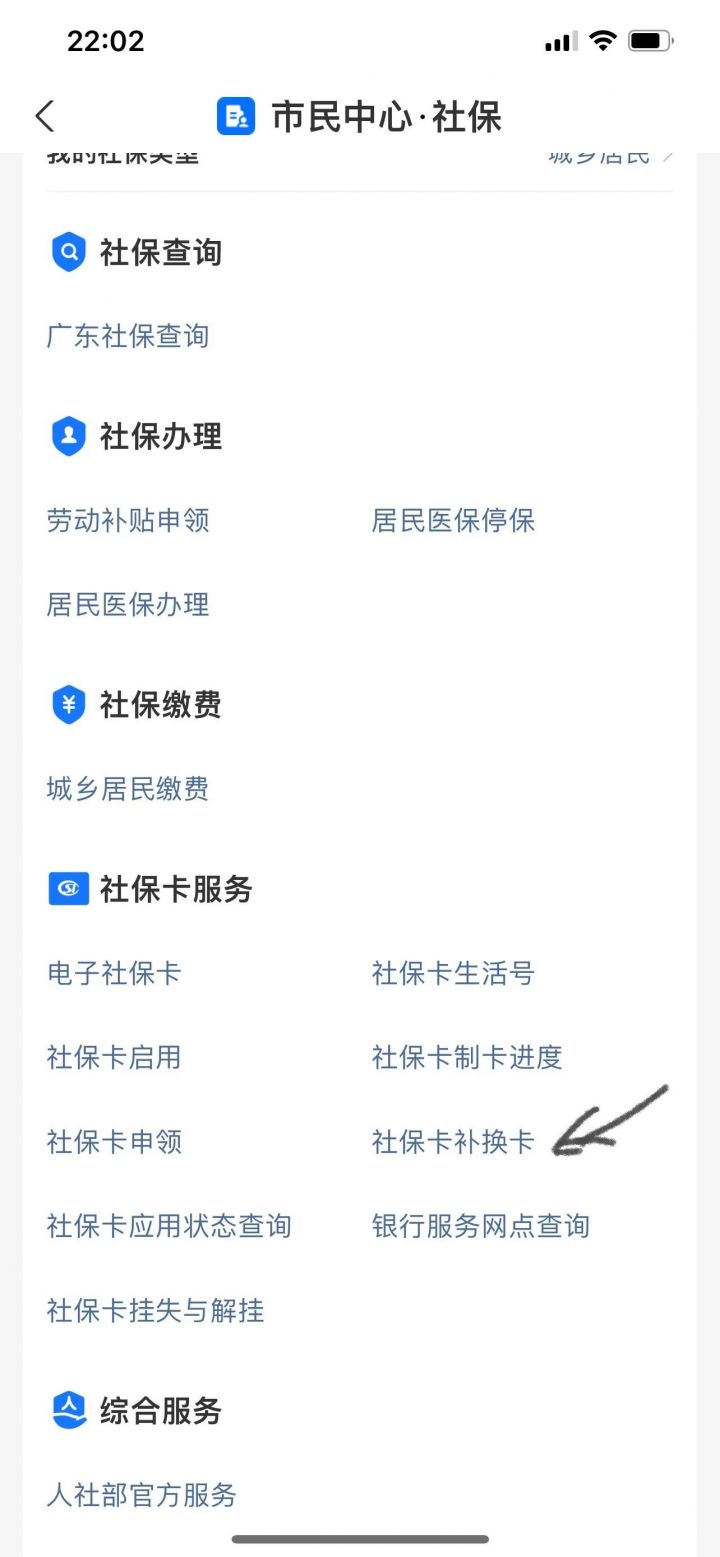Open the 综合服务 section icon
This screenshot has width=720, height=1557.
(x=66, y=1411)
